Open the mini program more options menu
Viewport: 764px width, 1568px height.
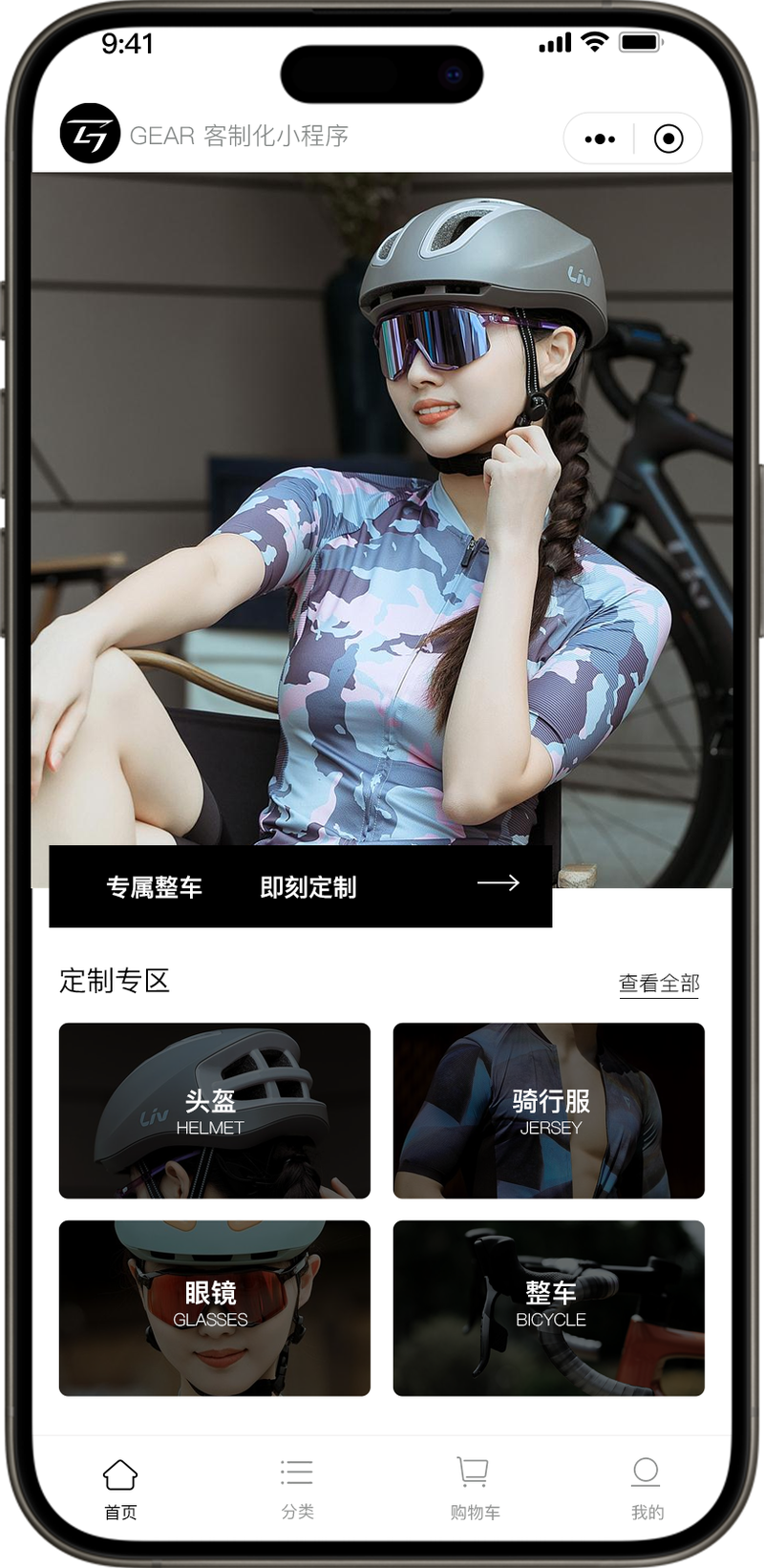click(600, 139)
